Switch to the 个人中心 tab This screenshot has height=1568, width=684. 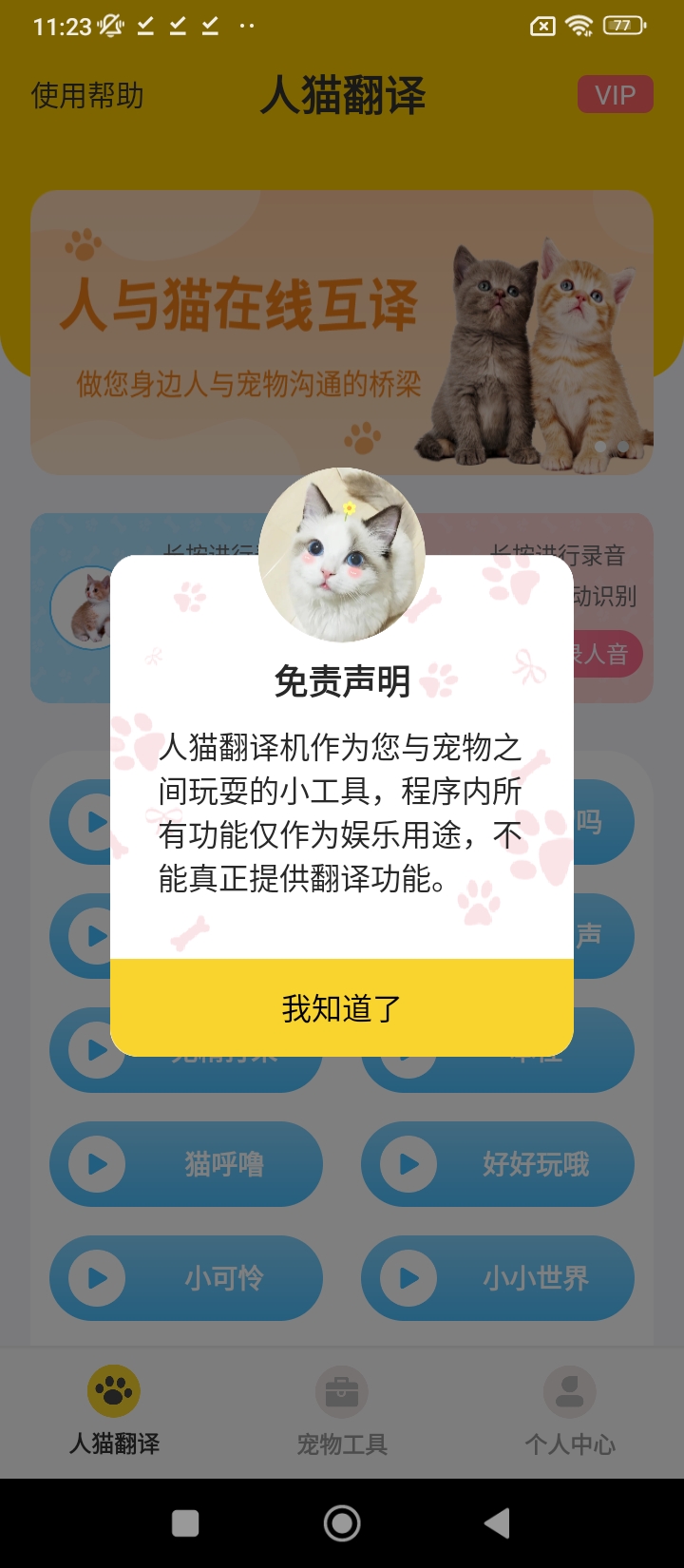pyautogui.click(x=570, y=1412)
